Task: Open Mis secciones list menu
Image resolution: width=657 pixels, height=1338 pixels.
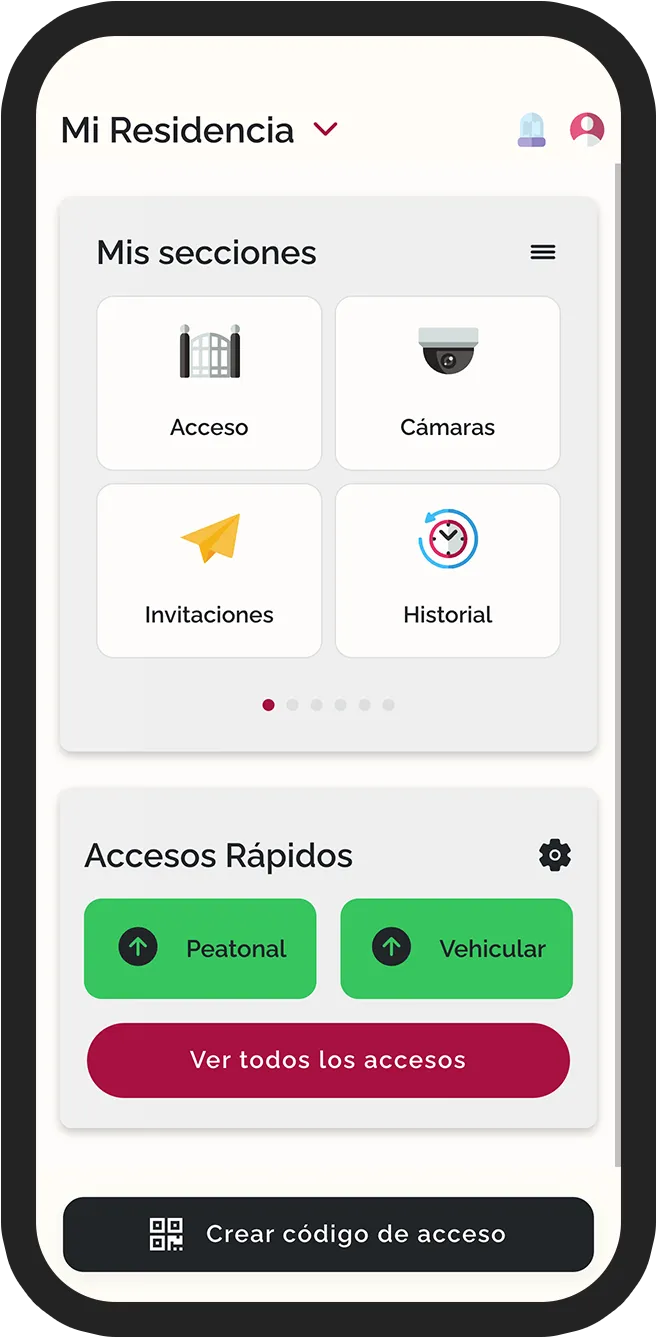Action: [x=543, y=252]
